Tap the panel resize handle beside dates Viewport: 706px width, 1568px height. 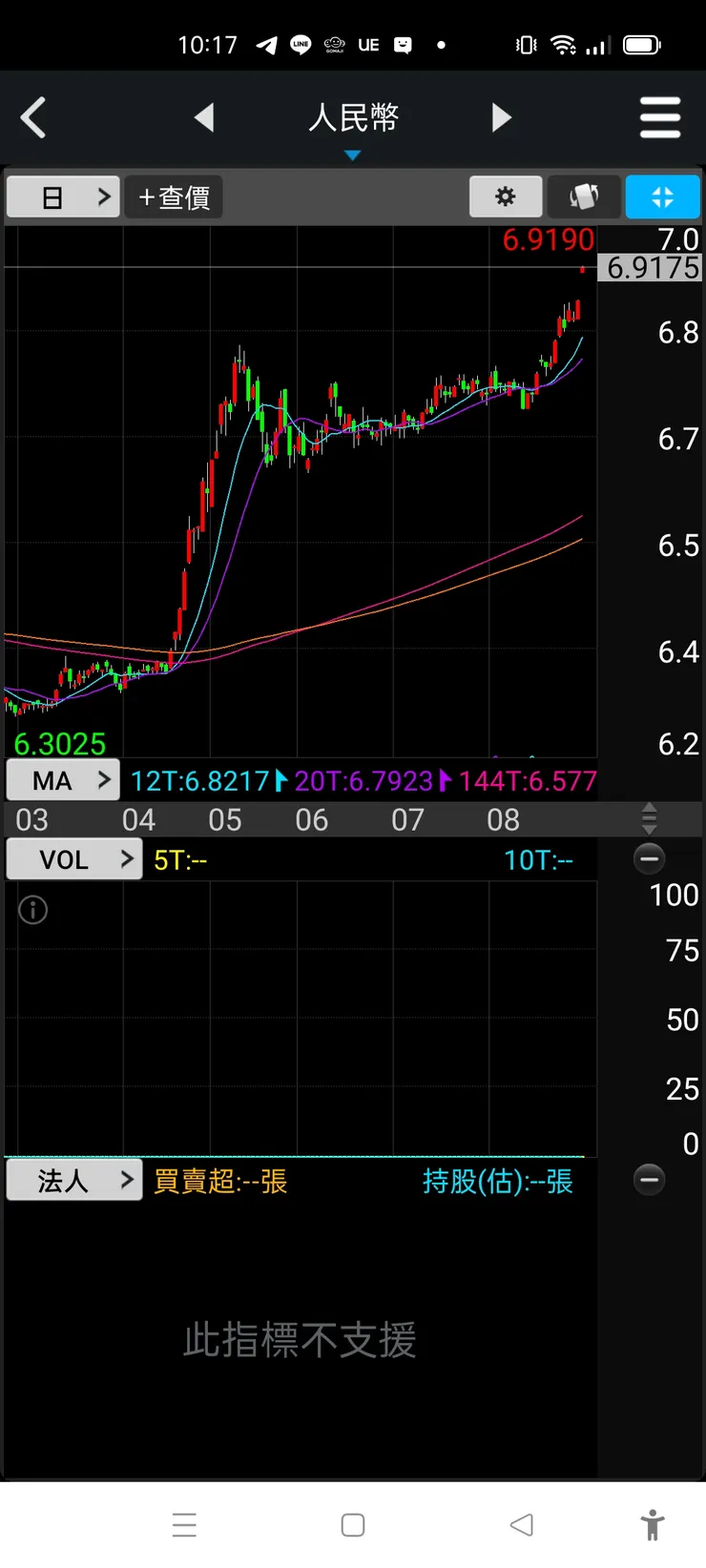click(x=649, y=818)
